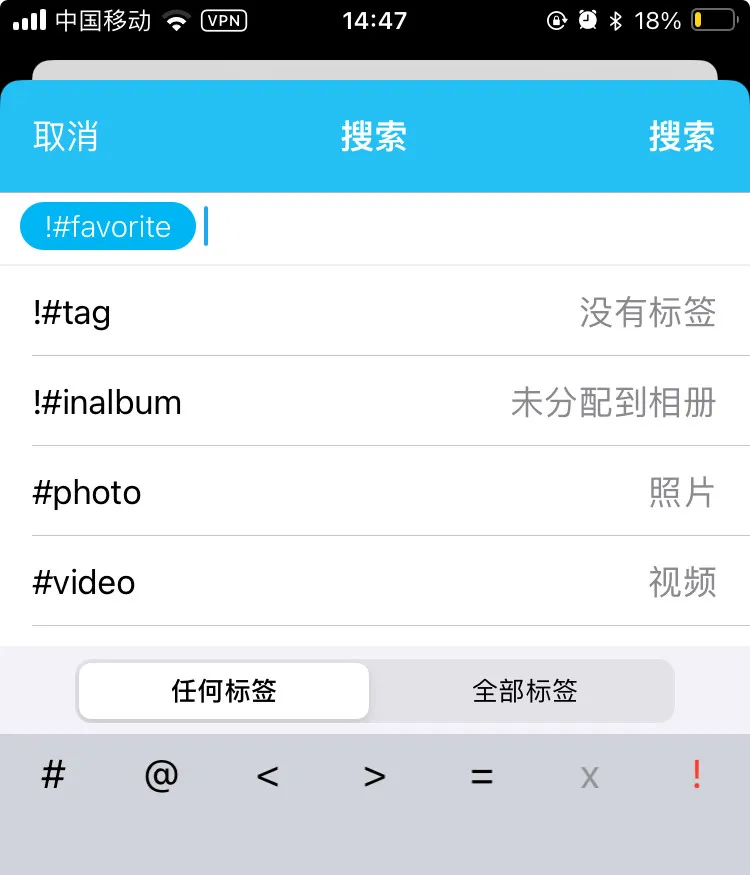Switch to 全部标签 mode

524,691
